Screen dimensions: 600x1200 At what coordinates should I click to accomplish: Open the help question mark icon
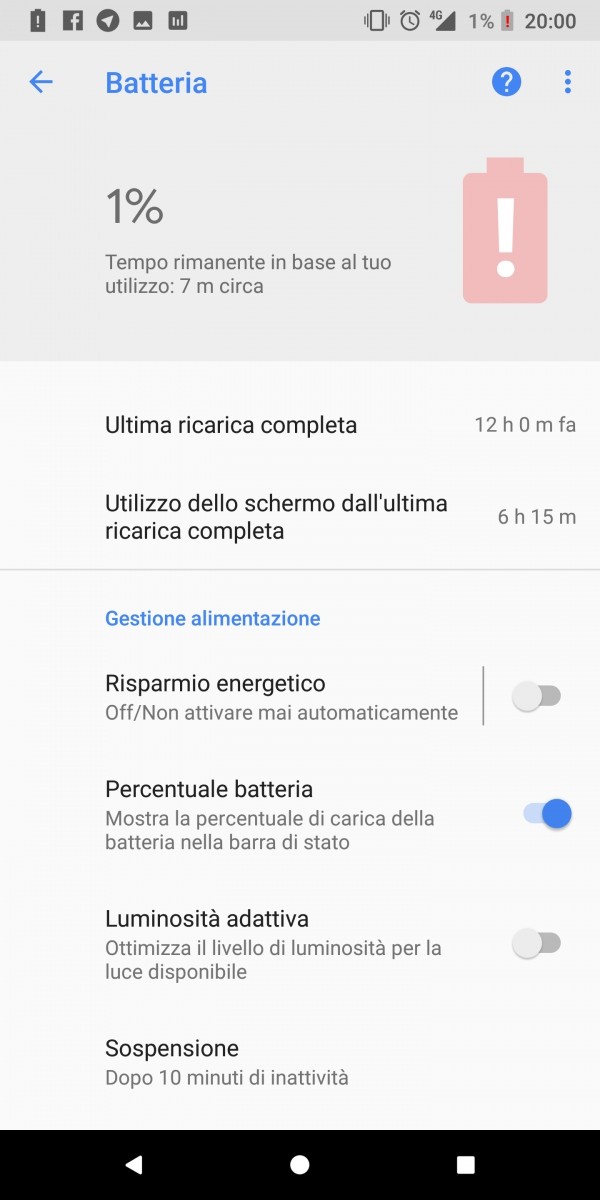pyautogui.click(x=507, y=82)
